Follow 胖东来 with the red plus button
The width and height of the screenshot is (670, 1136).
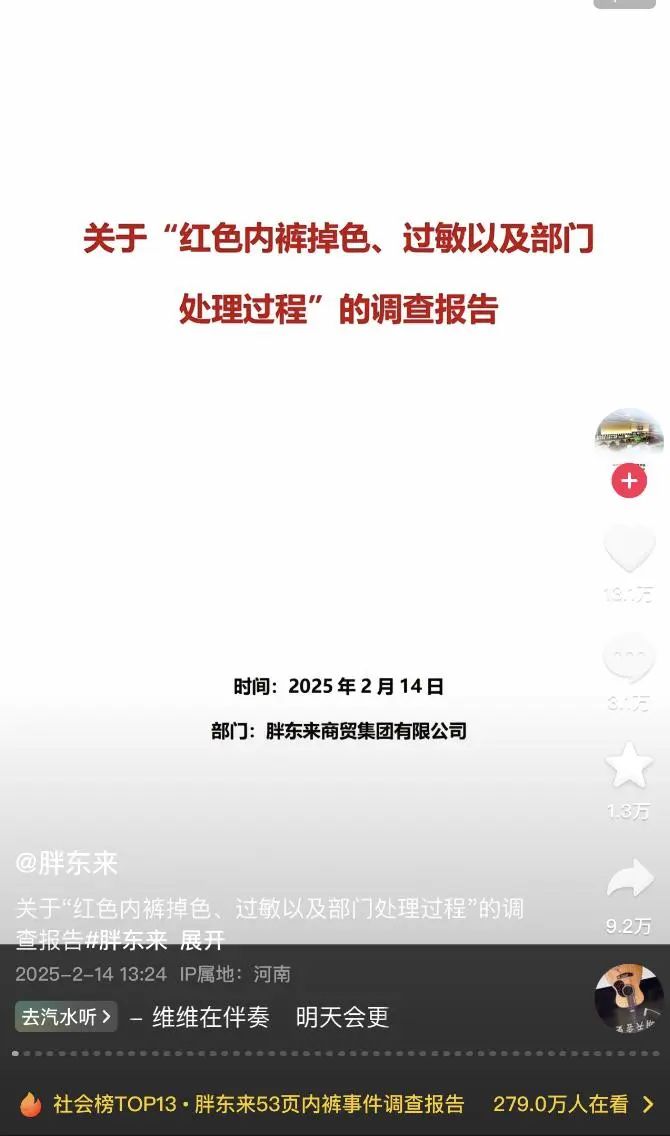tap(629, 481)
